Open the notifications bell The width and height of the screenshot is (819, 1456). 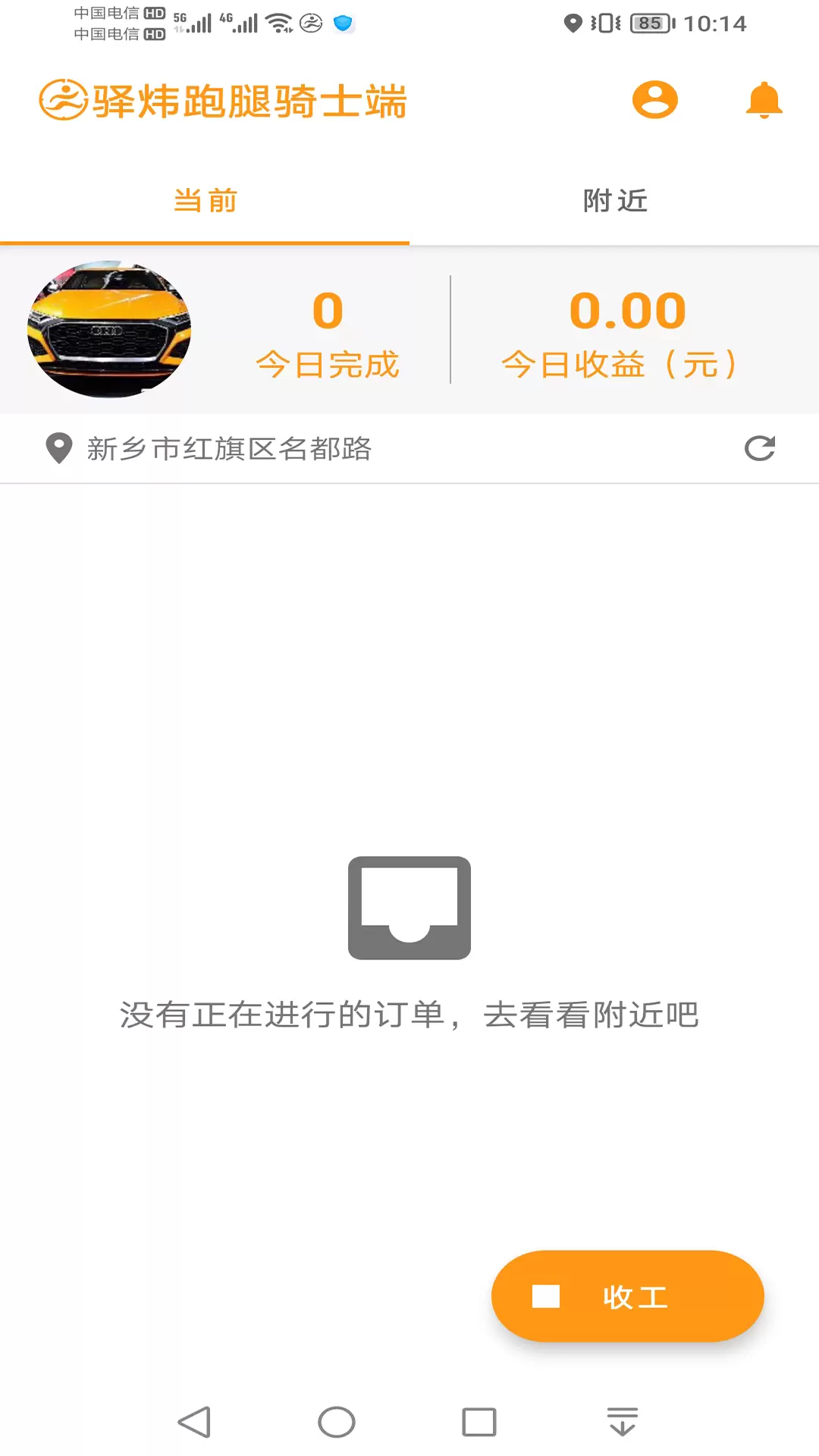tap(764, 100)
